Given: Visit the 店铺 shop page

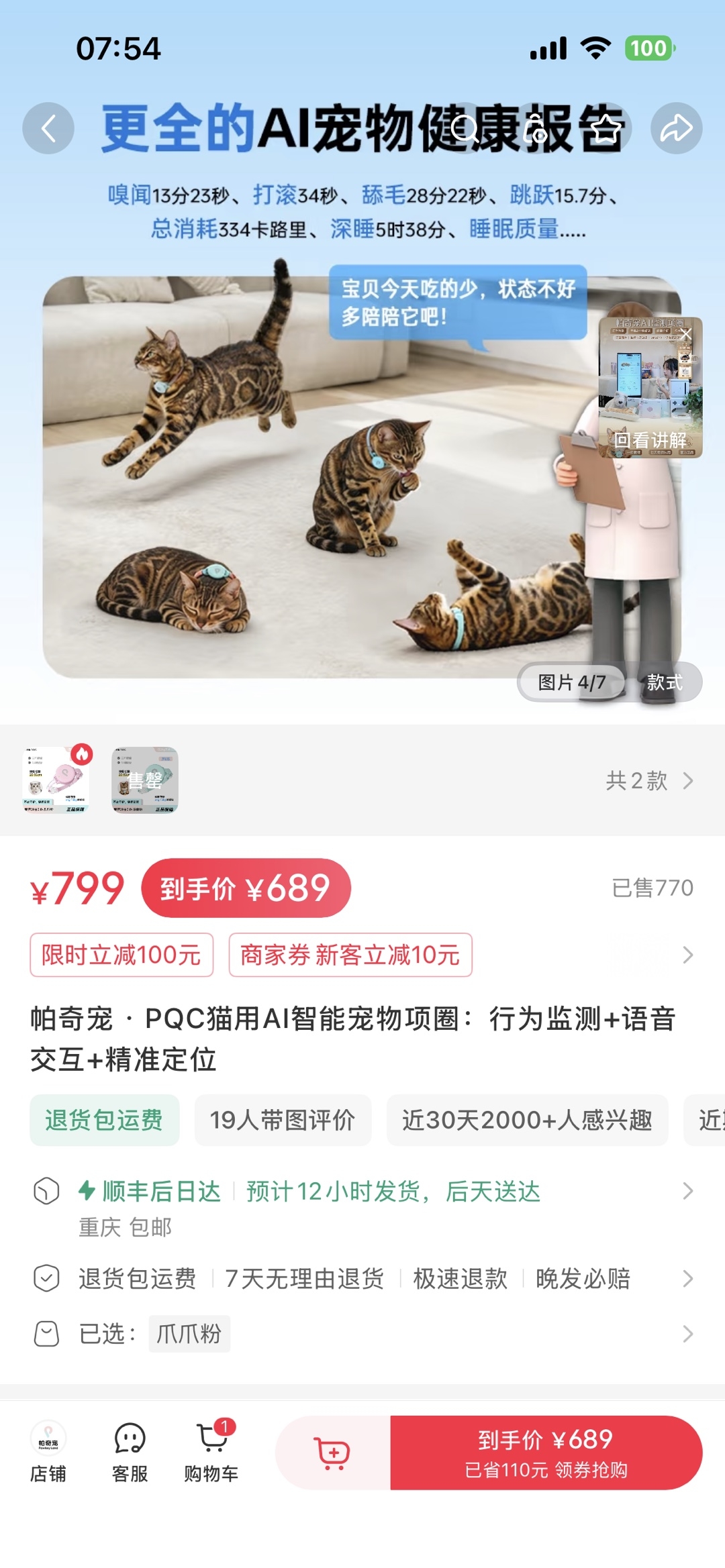Looking at the screenshot, I should [48, 1453].
